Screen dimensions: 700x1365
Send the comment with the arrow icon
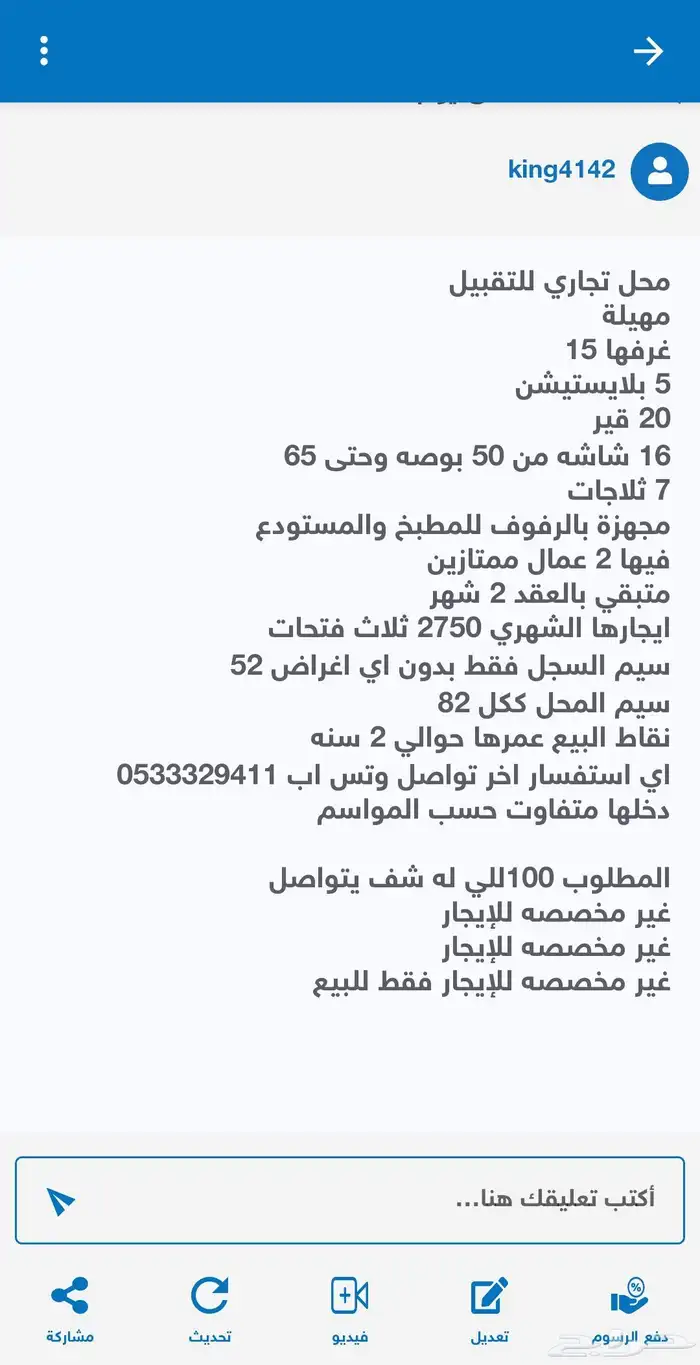pos(61,1200)
